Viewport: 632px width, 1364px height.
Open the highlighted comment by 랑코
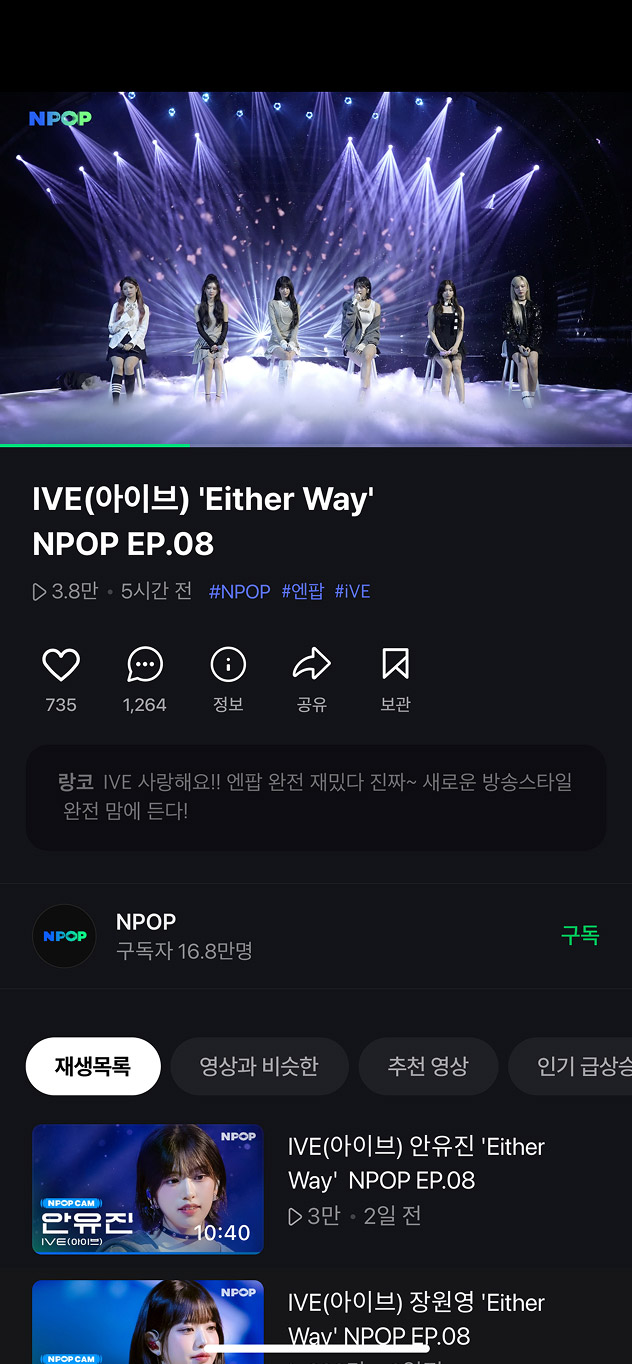pyautogui.click(x=316, y=797)
